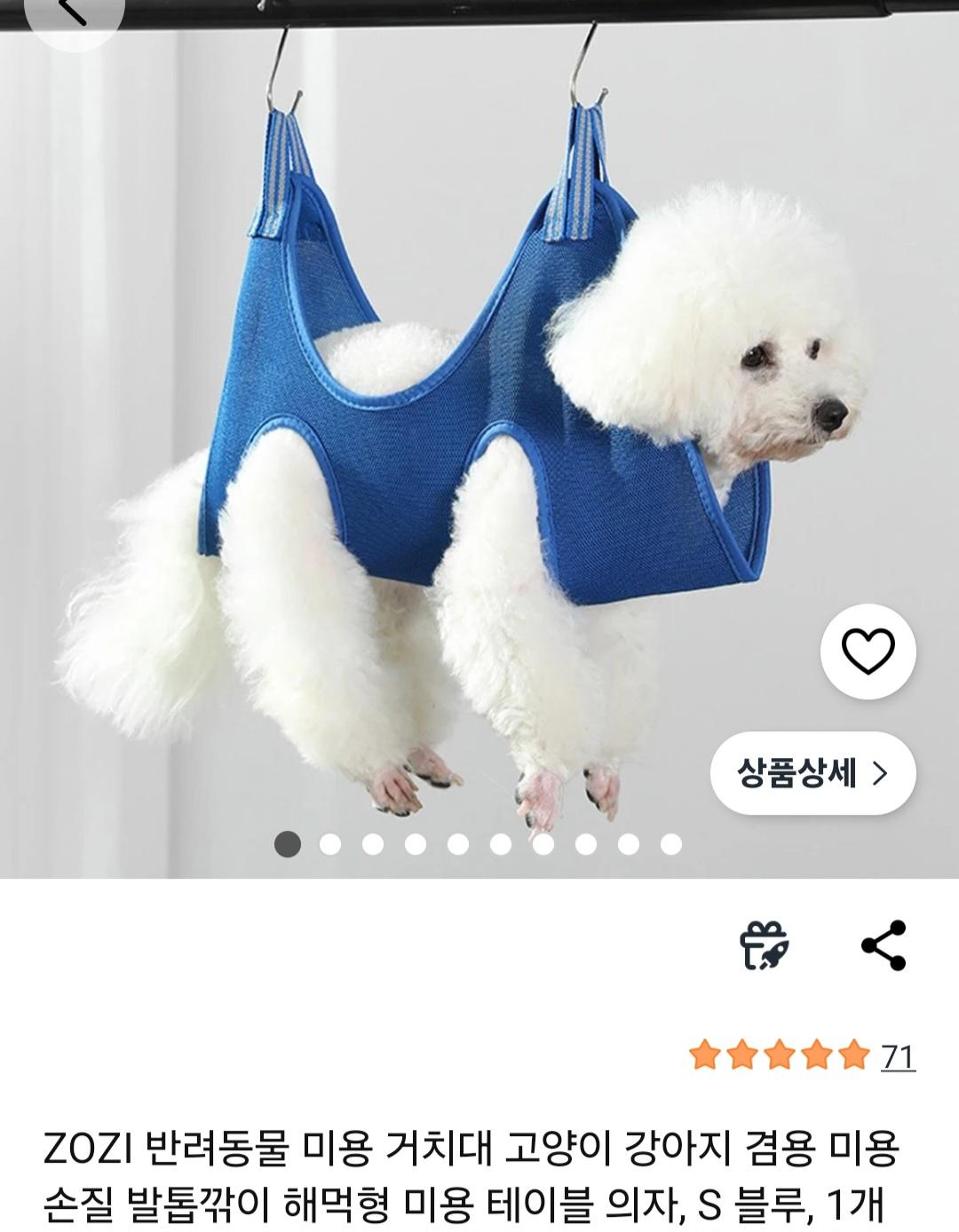Viewport: 959px width, 1232px height.
Task: Tap the gift icon
Action: (x=765, y=945)
